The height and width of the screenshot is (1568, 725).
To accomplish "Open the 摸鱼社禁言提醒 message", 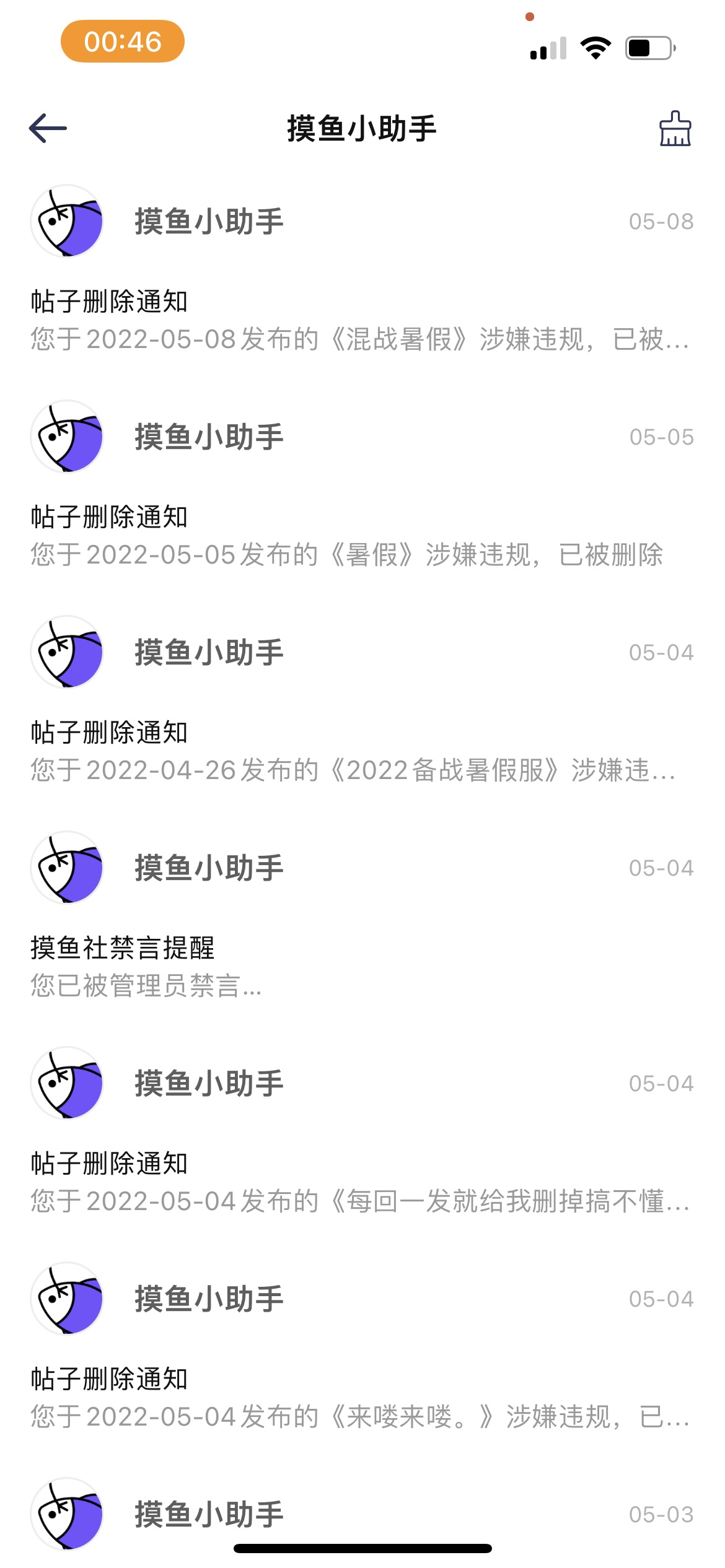I will (362, 917).
